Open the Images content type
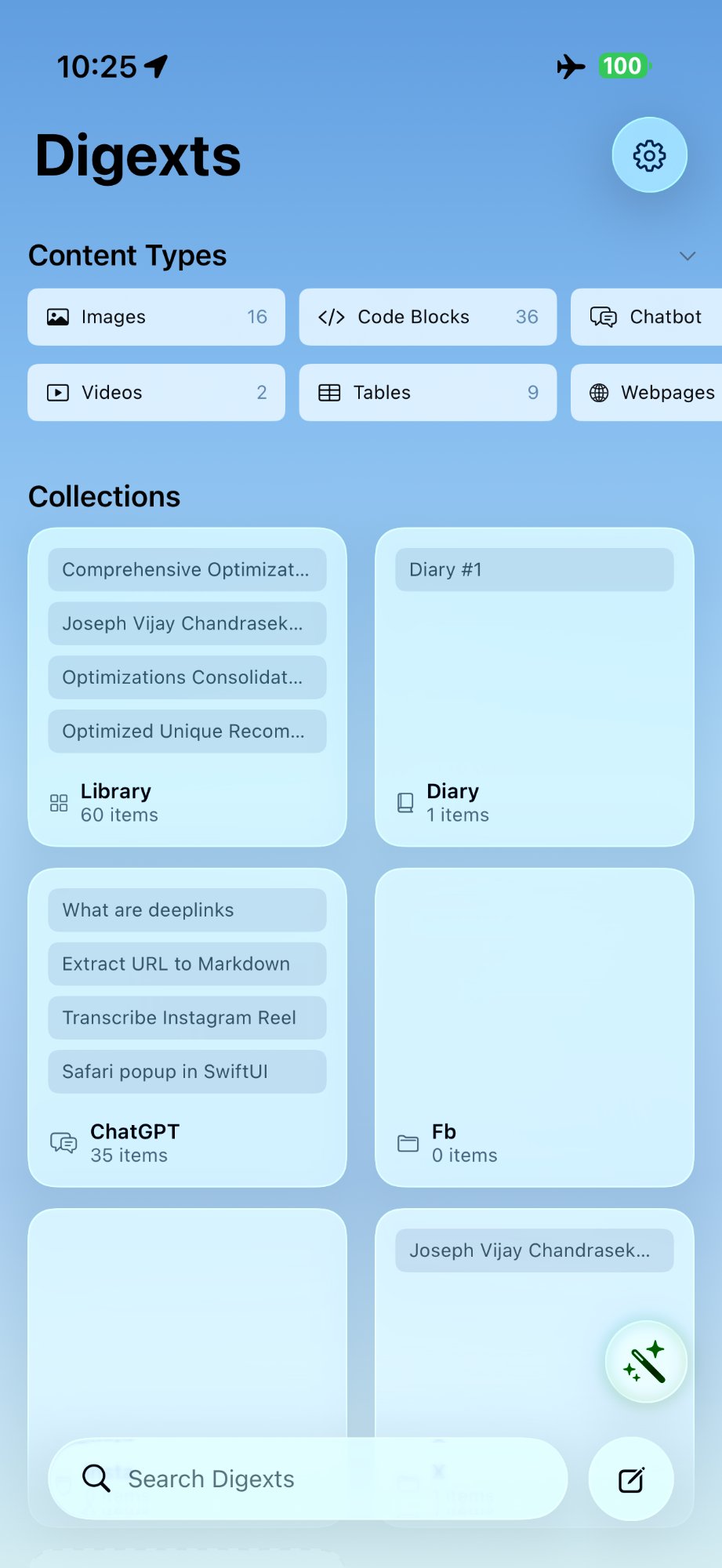 [x=156, y=317]
